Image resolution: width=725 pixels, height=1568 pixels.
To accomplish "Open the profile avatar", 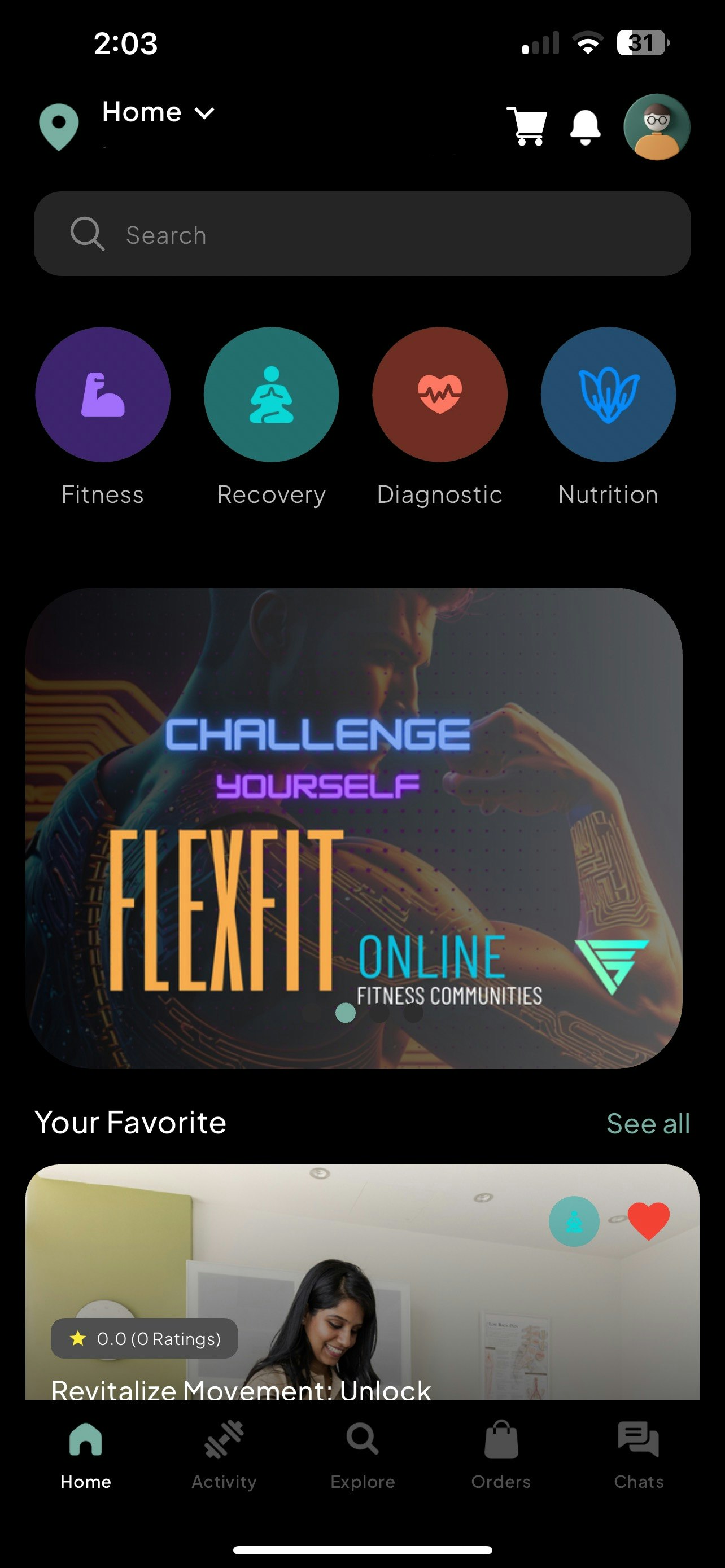I will coord(656,127).
